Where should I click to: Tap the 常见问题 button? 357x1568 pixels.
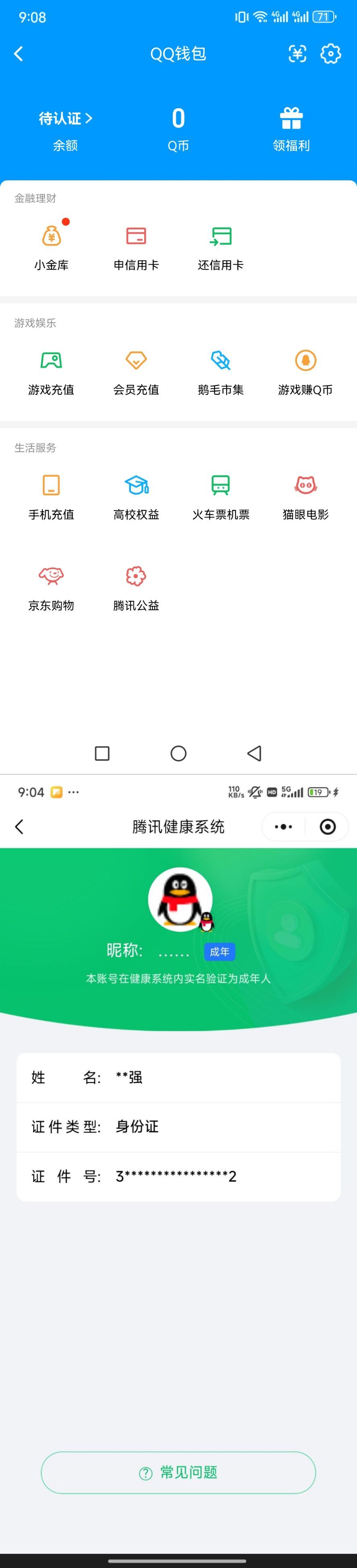click(178, 1472)
